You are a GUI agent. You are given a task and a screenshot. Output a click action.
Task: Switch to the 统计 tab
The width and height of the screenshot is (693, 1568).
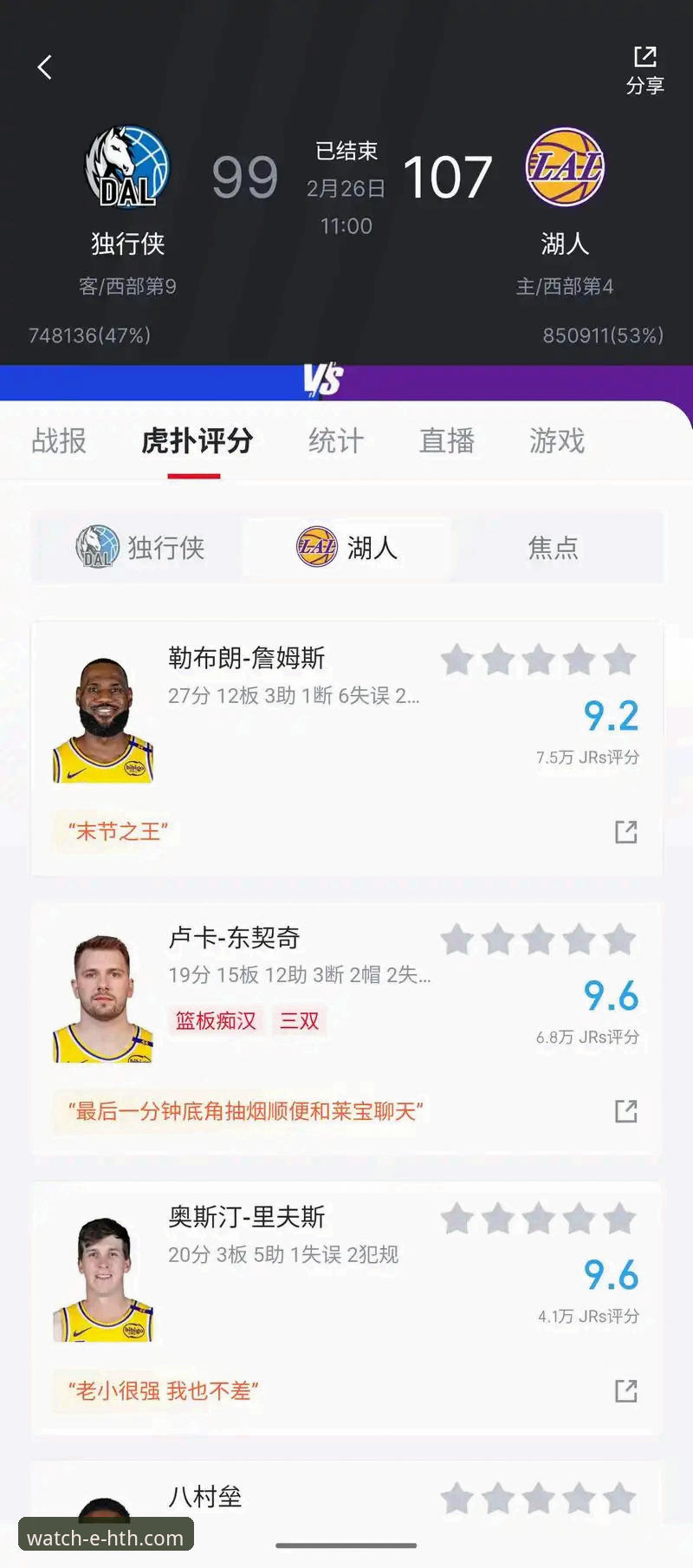click(335, 441)
